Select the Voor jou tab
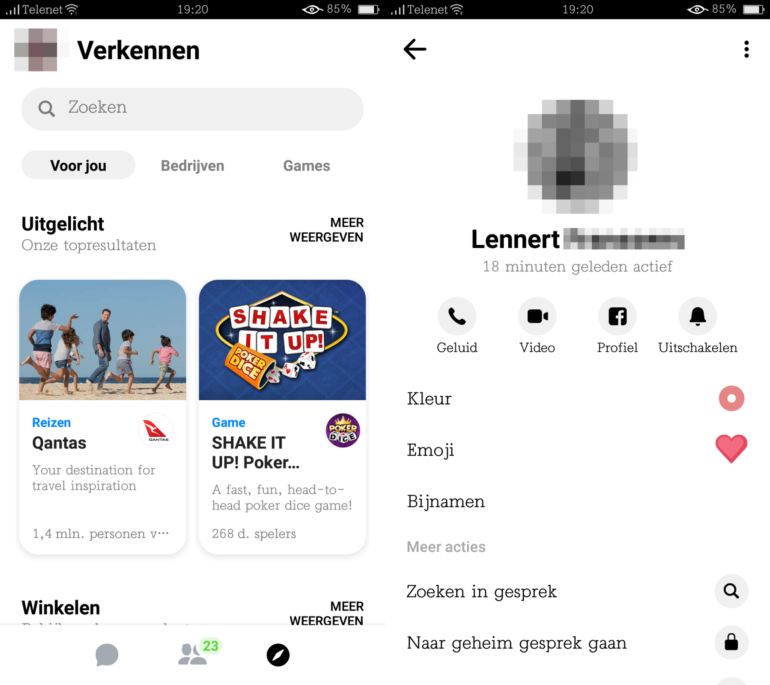 click(x=78, y=166)
